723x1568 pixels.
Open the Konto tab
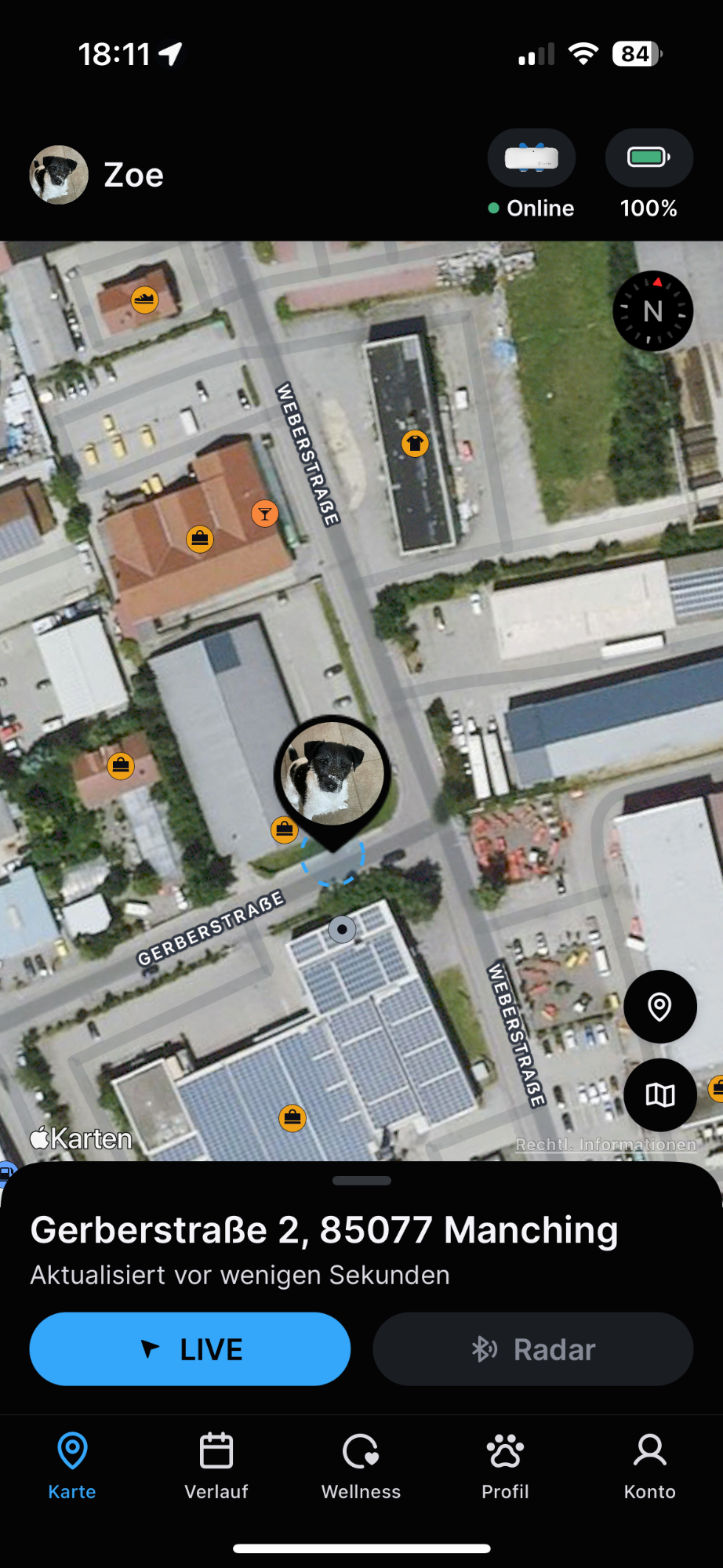[649, 1466]
